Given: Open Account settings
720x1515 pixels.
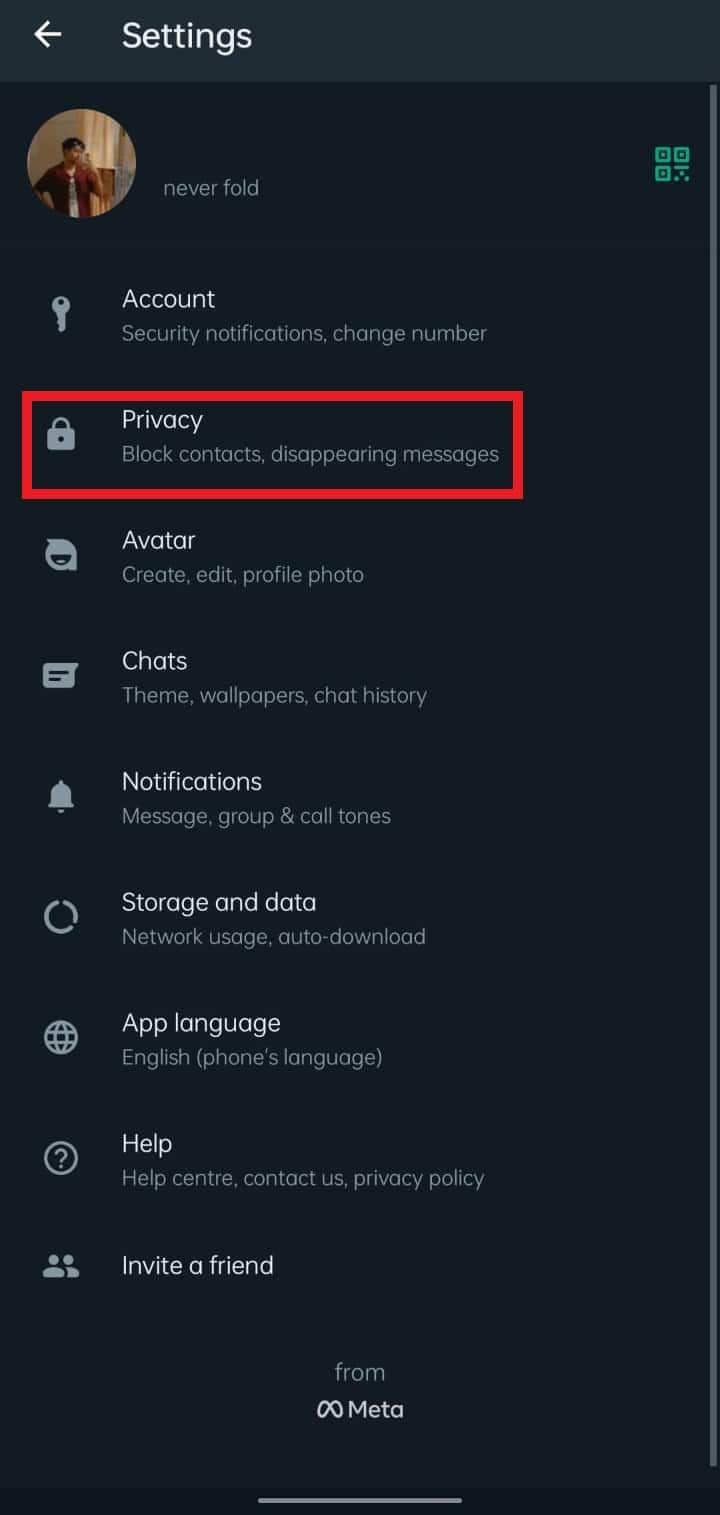Looking at the screenshot, I should (x=360, y=315).
